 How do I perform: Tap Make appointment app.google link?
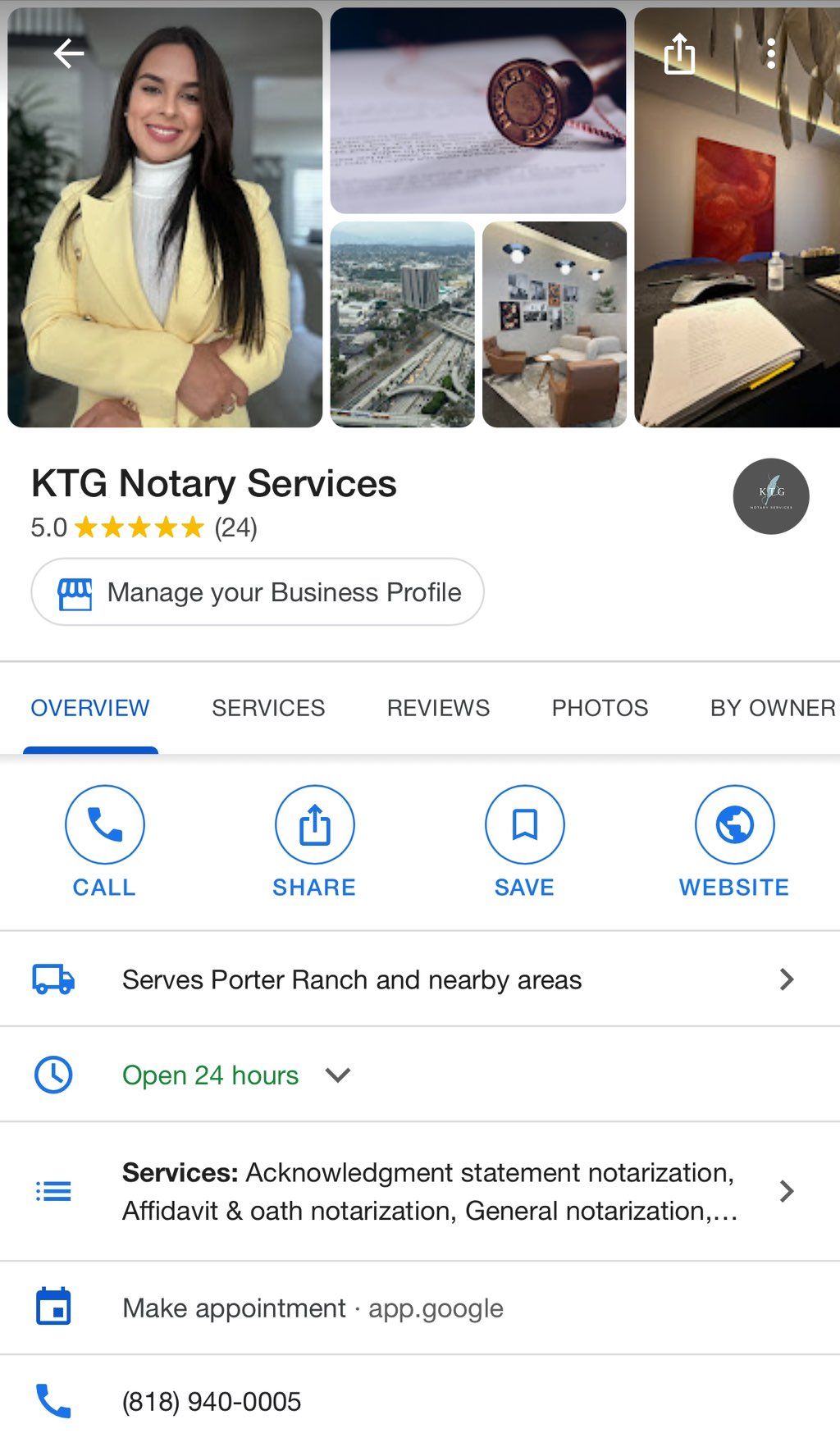[x=312, y=1308]
